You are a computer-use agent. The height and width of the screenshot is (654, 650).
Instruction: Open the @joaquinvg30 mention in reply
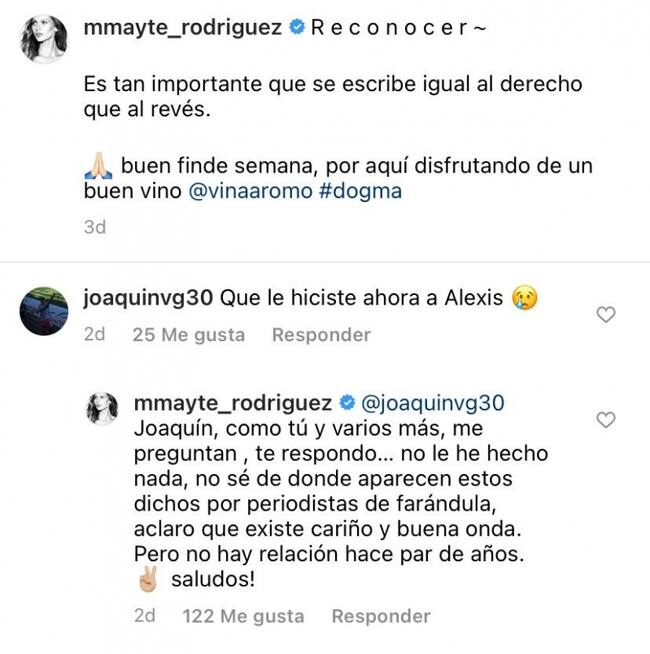click(432, 403)
